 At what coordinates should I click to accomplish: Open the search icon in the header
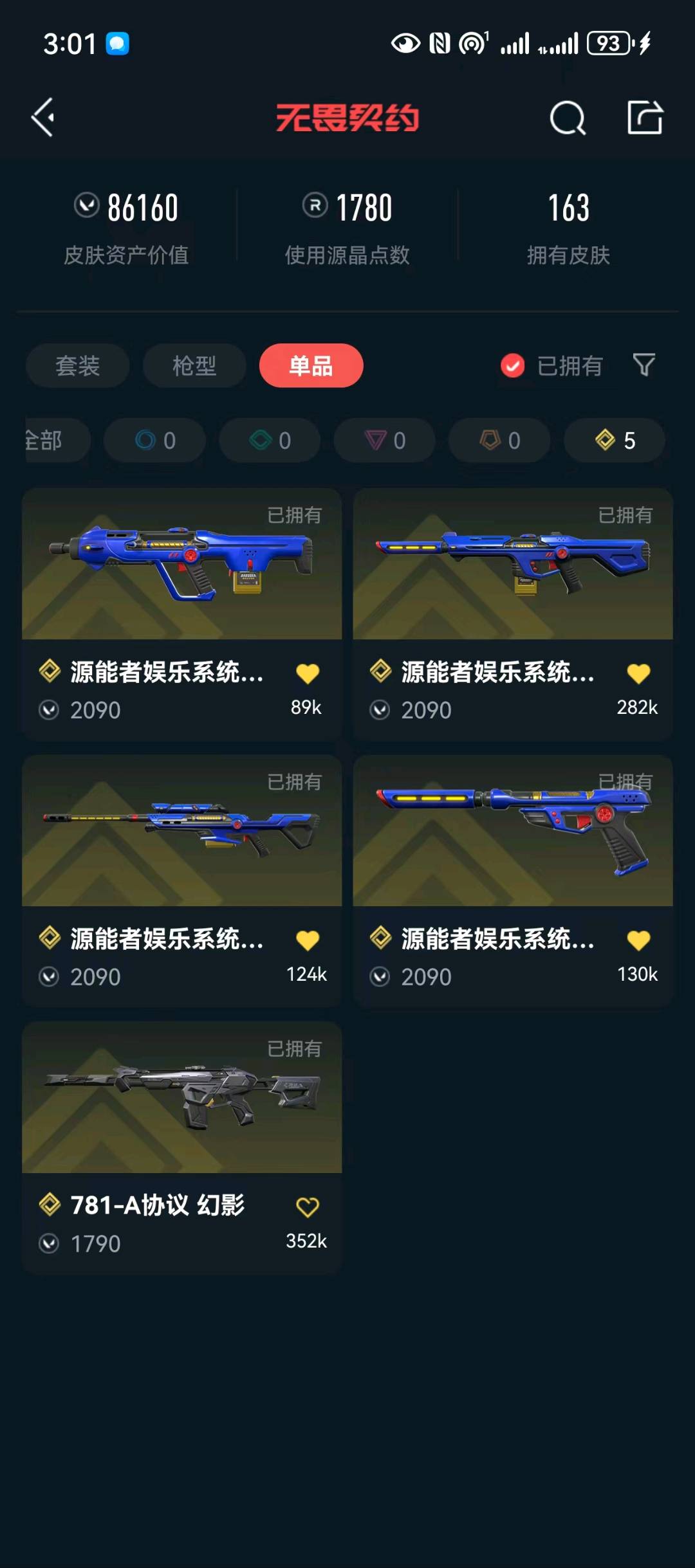tap(568, 118)
